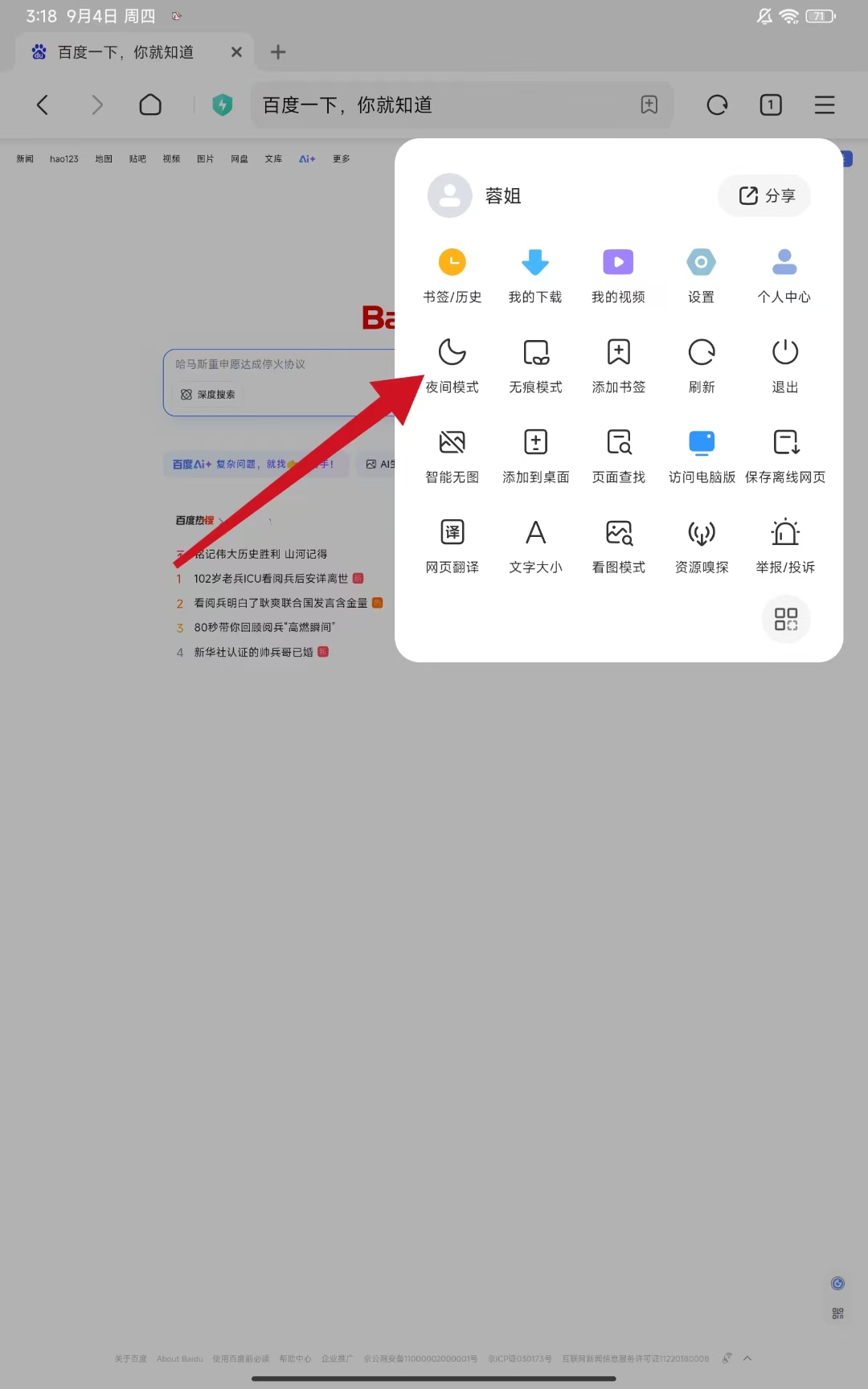Open 资源嗅探 resource sniffer
868x1389 pixels.
(702, 546)
